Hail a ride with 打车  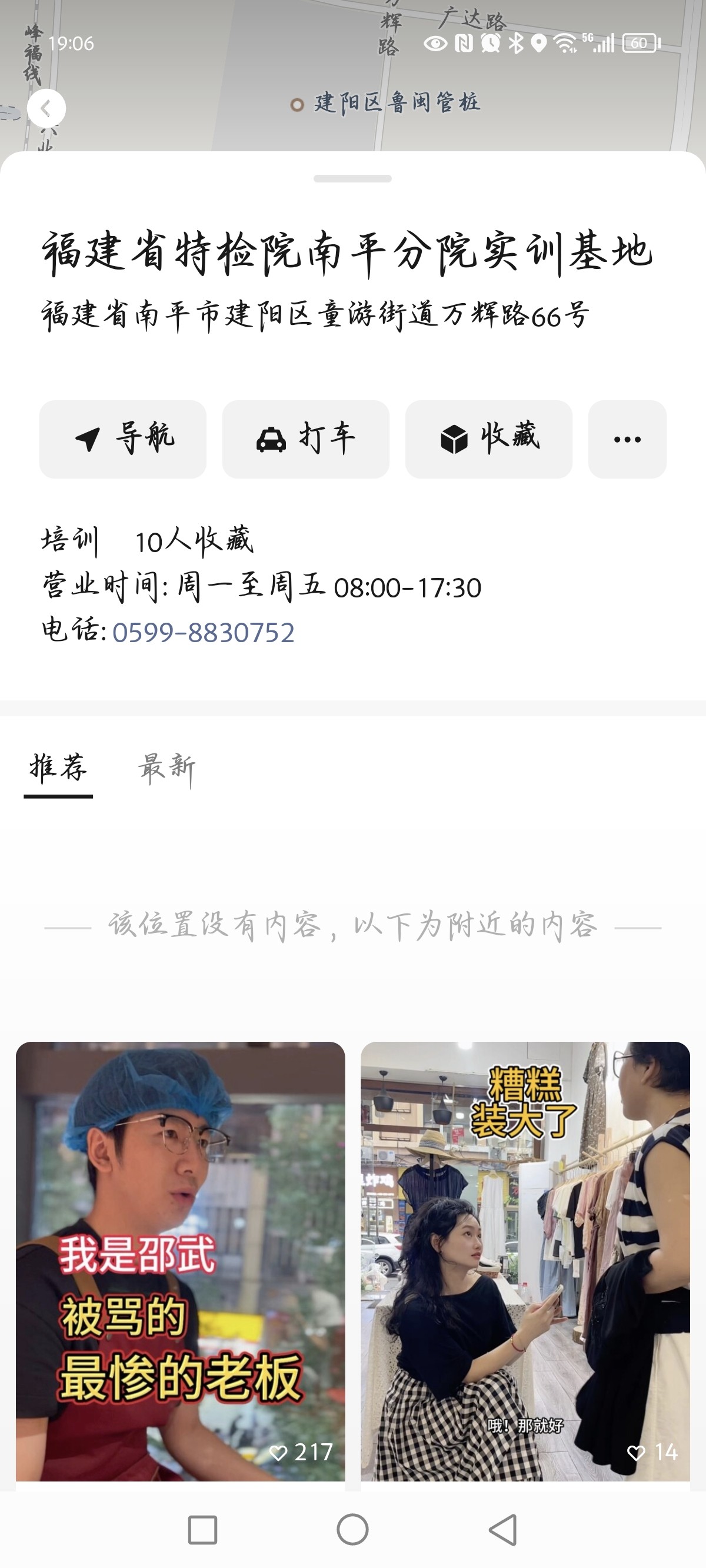coord(305,439)
